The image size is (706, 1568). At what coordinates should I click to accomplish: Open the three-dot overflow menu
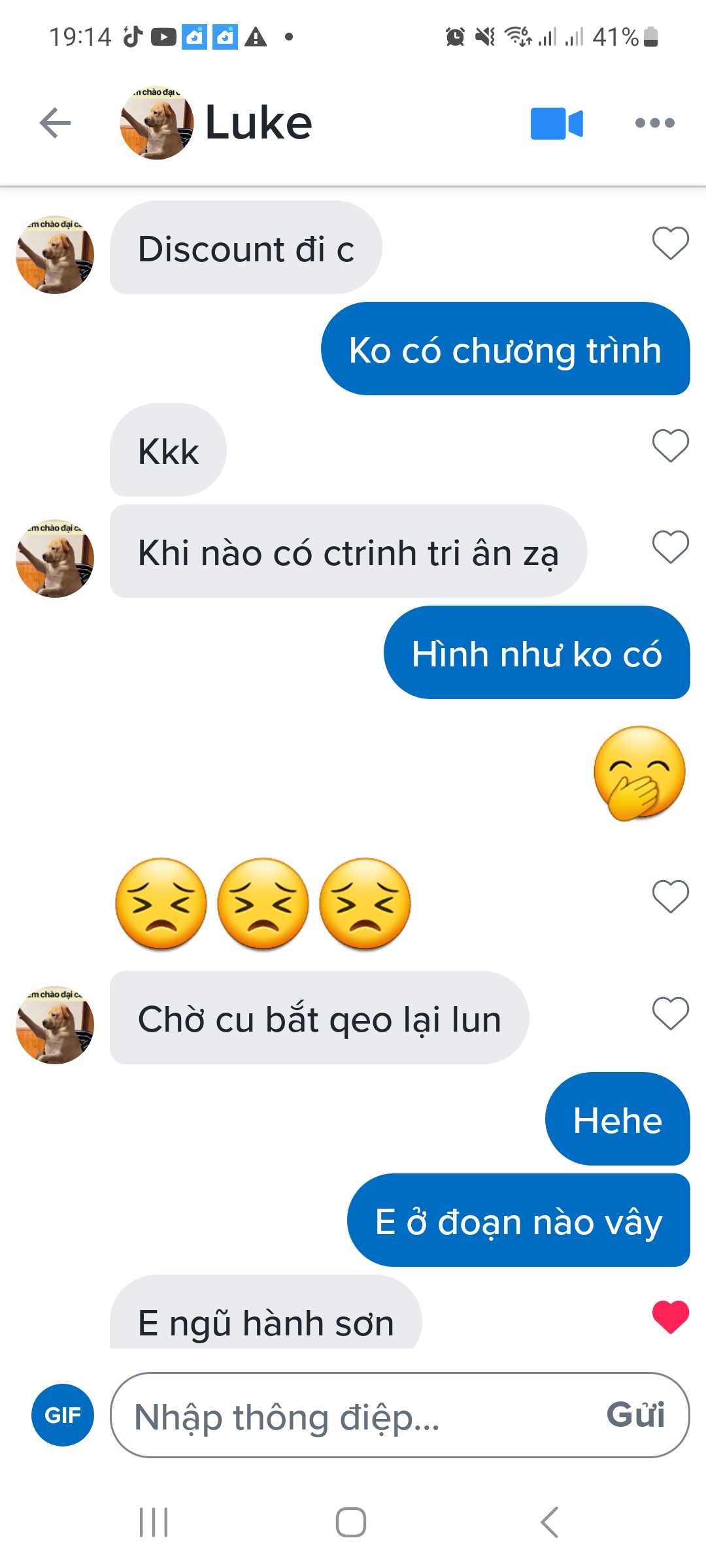pyautogui.click(x=654, y=123)
